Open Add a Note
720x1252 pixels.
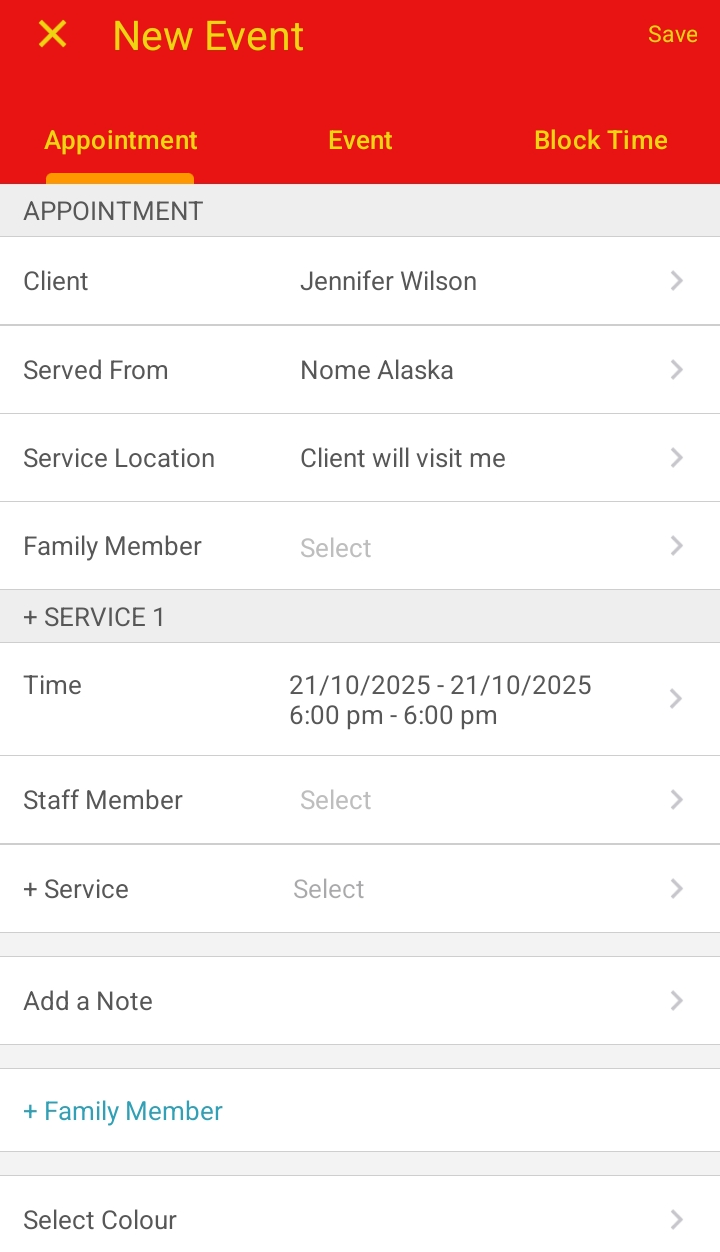click(x=360, y=1001)
